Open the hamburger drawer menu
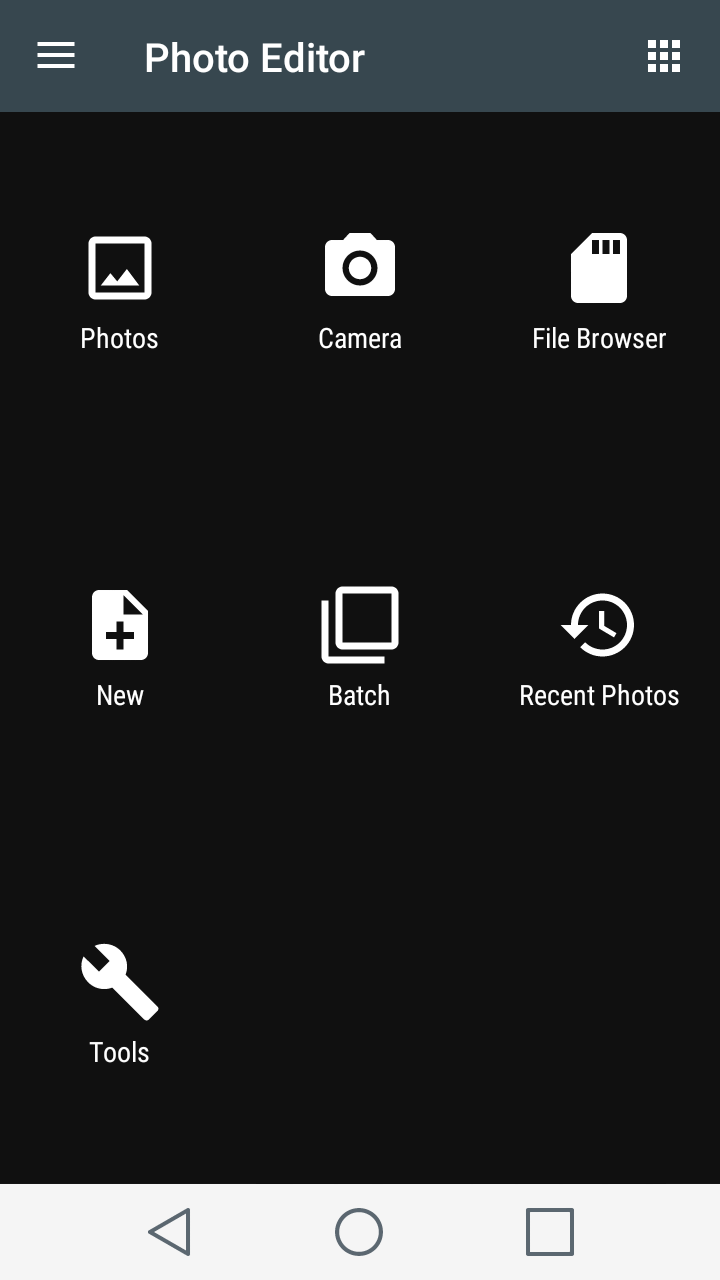 pyautogui.click(x=56, y=56)
